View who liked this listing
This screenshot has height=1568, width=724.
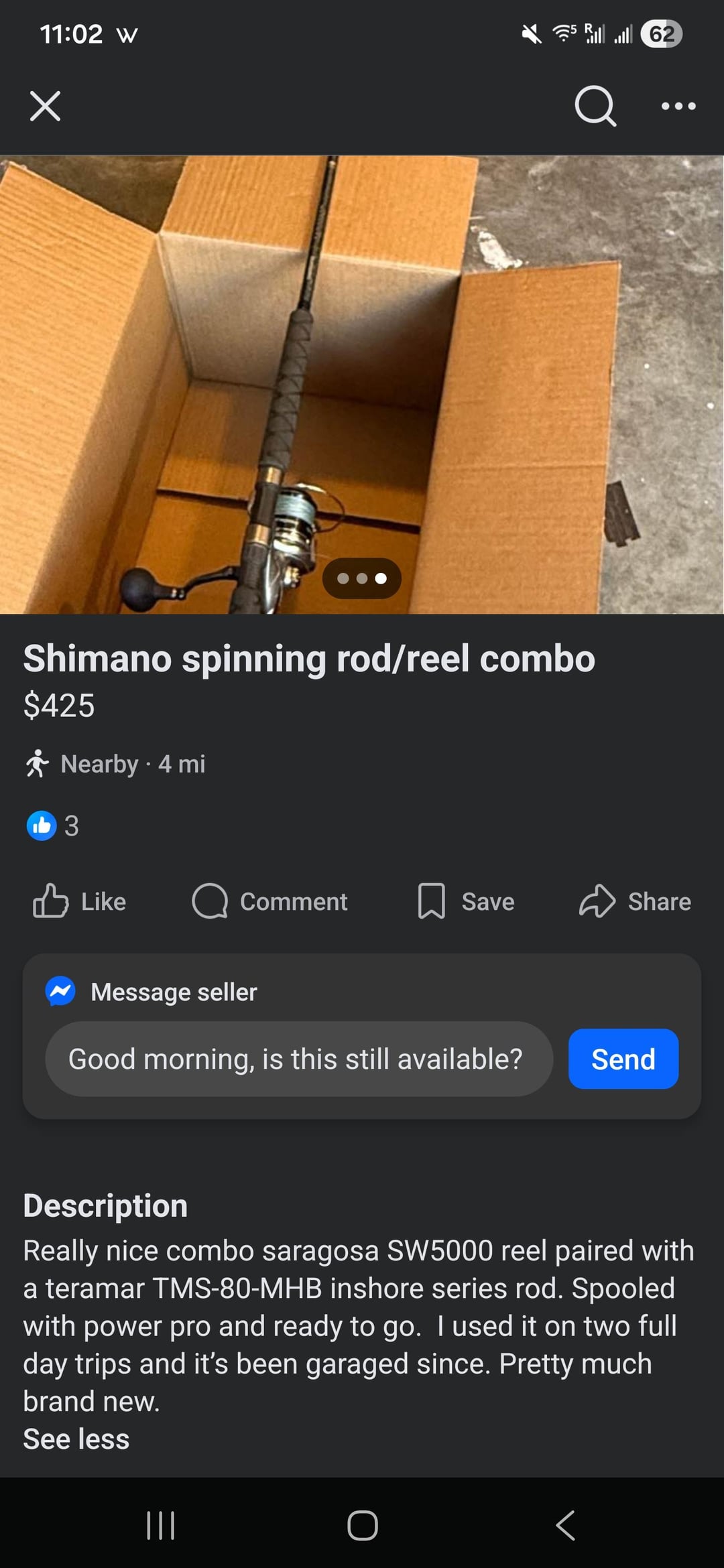52,826
